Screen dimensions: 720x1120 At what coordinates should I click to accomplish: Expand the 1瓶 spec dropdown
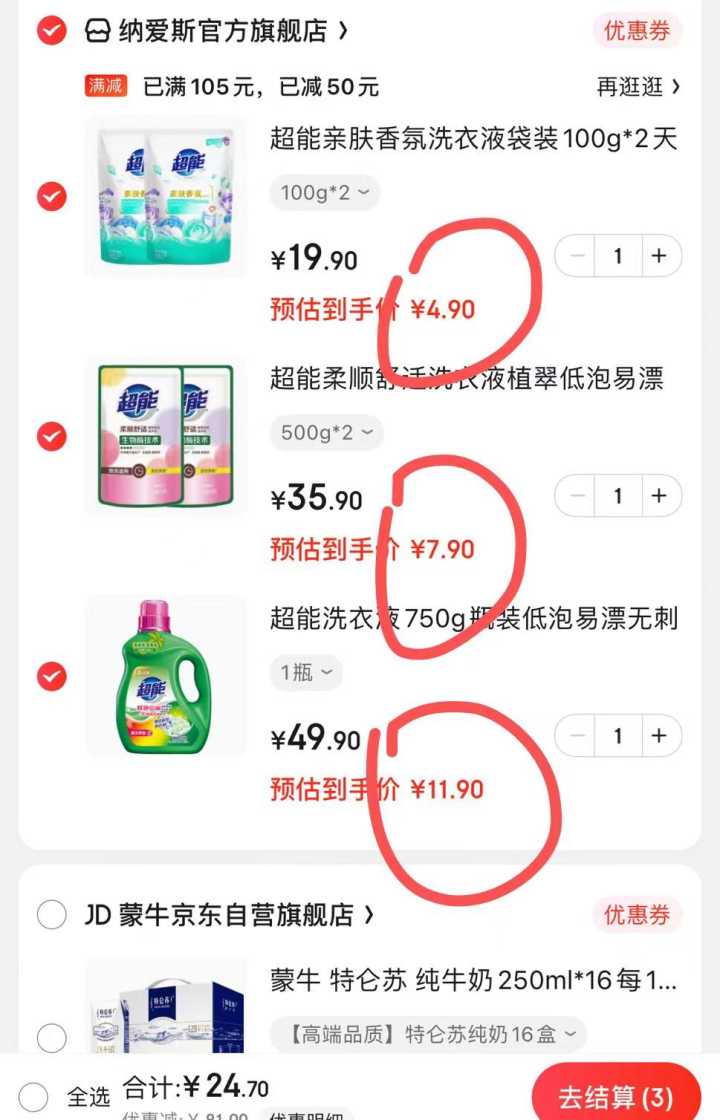click(x=305, y=672)
